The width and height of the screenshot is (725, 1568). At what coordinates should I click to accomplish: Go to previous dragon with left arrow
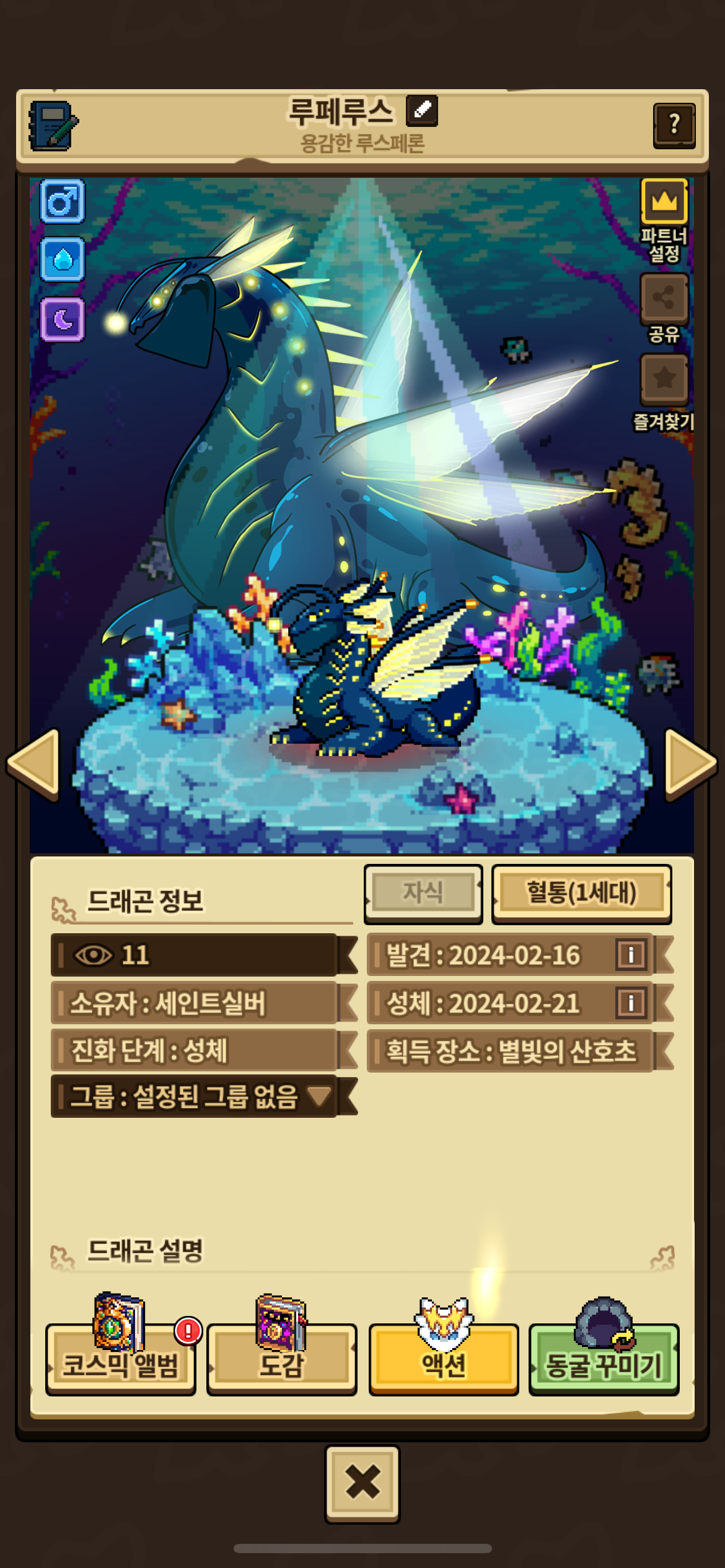34,764
